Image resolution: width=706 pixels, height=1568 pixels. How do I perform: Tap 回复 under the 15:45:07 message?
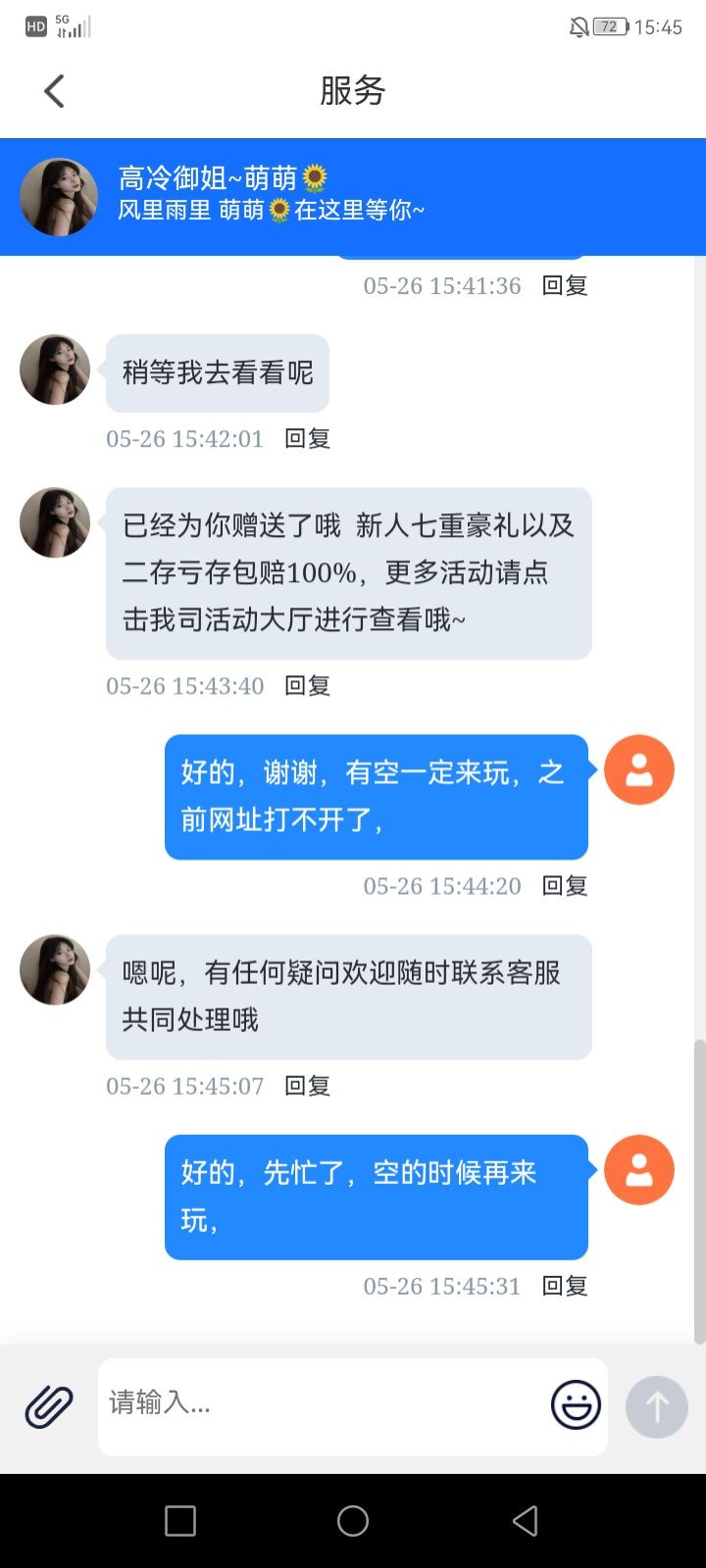pyautogui.click(x=307, y=1085)
